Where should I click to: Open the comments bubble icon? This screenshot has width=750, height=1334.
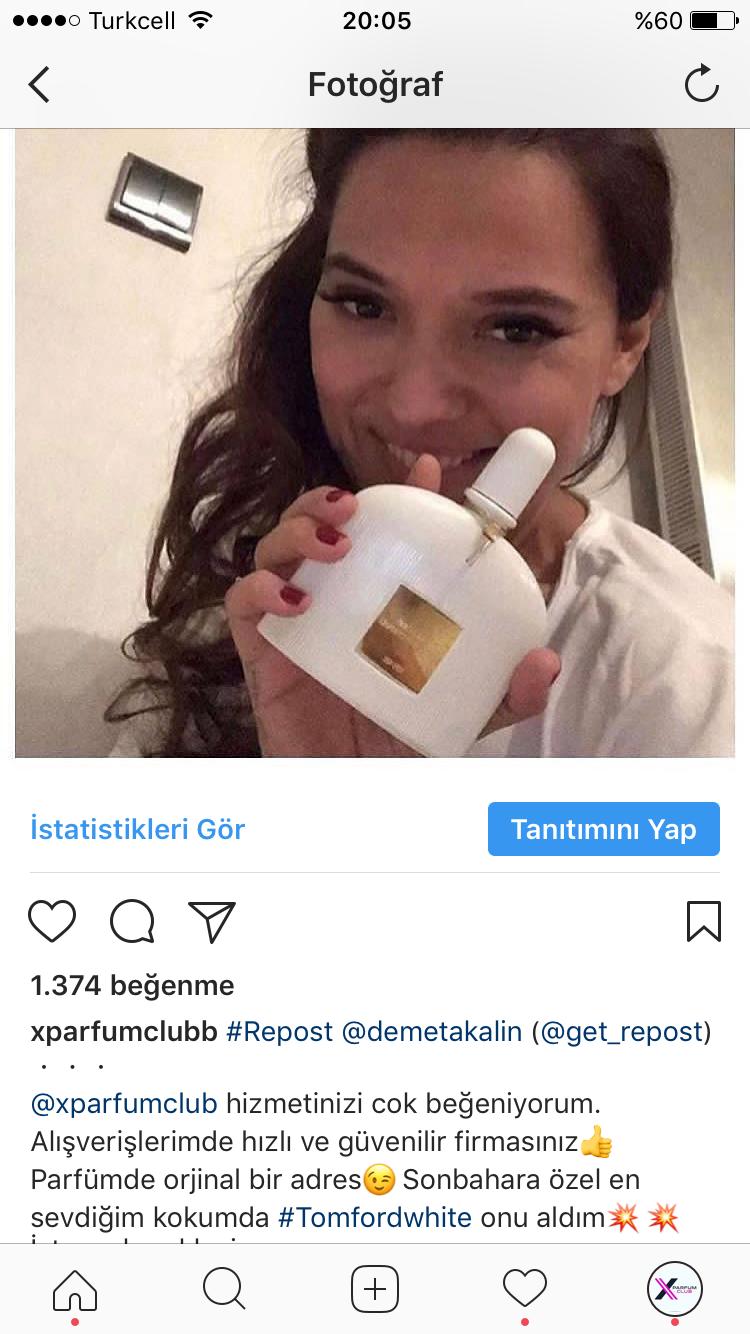pos(132,921)
